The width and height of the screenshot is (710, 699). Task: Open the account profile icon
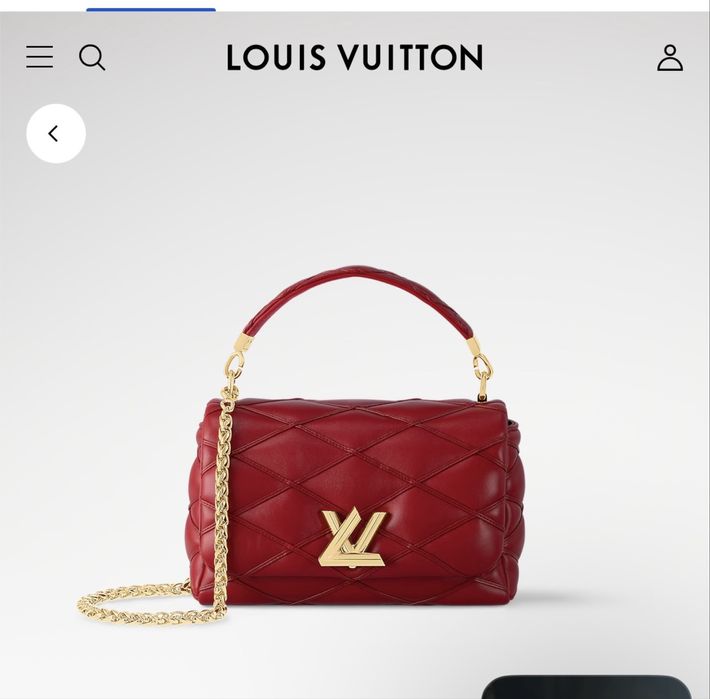(x=669, y=58)
